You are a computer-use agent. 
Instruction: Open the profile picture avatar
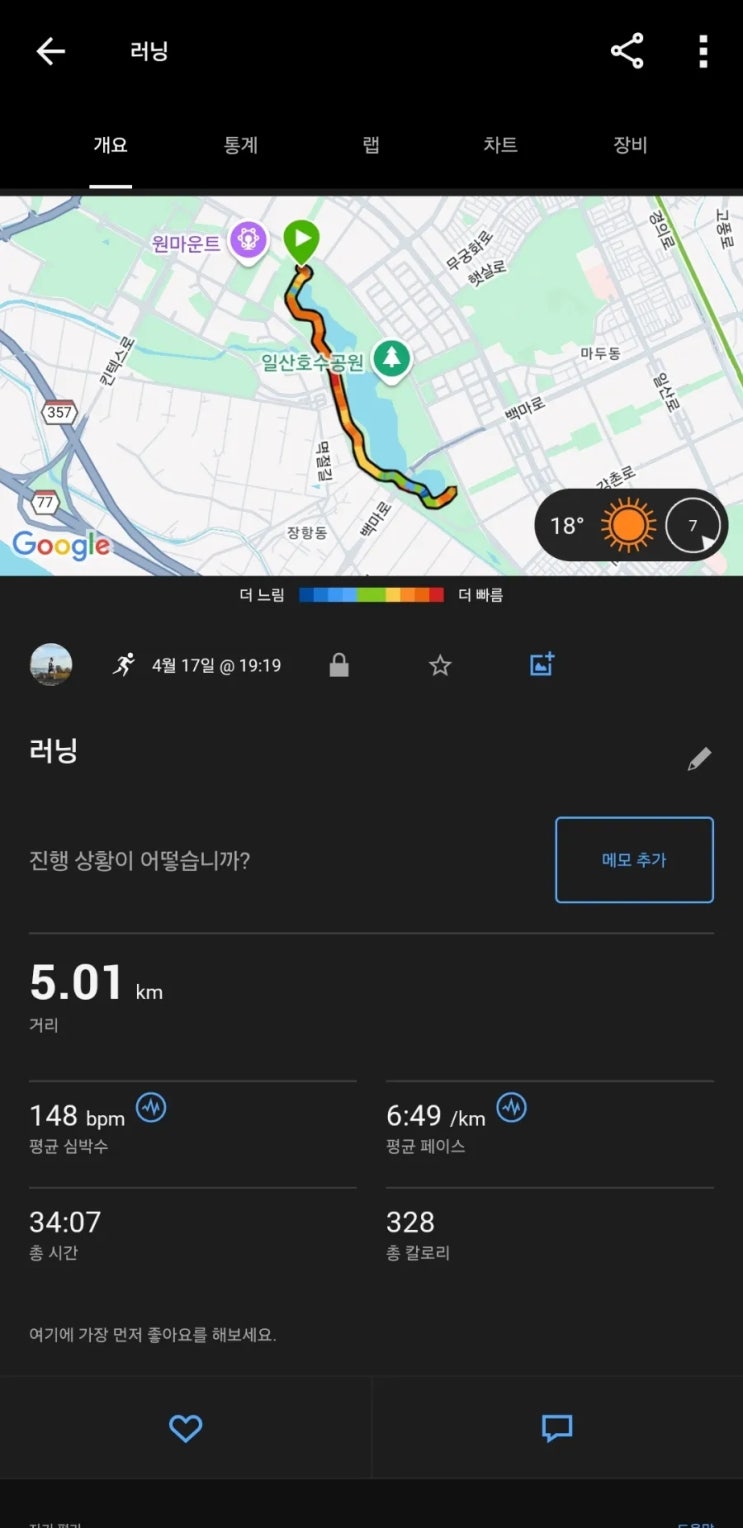coord(51,664)
